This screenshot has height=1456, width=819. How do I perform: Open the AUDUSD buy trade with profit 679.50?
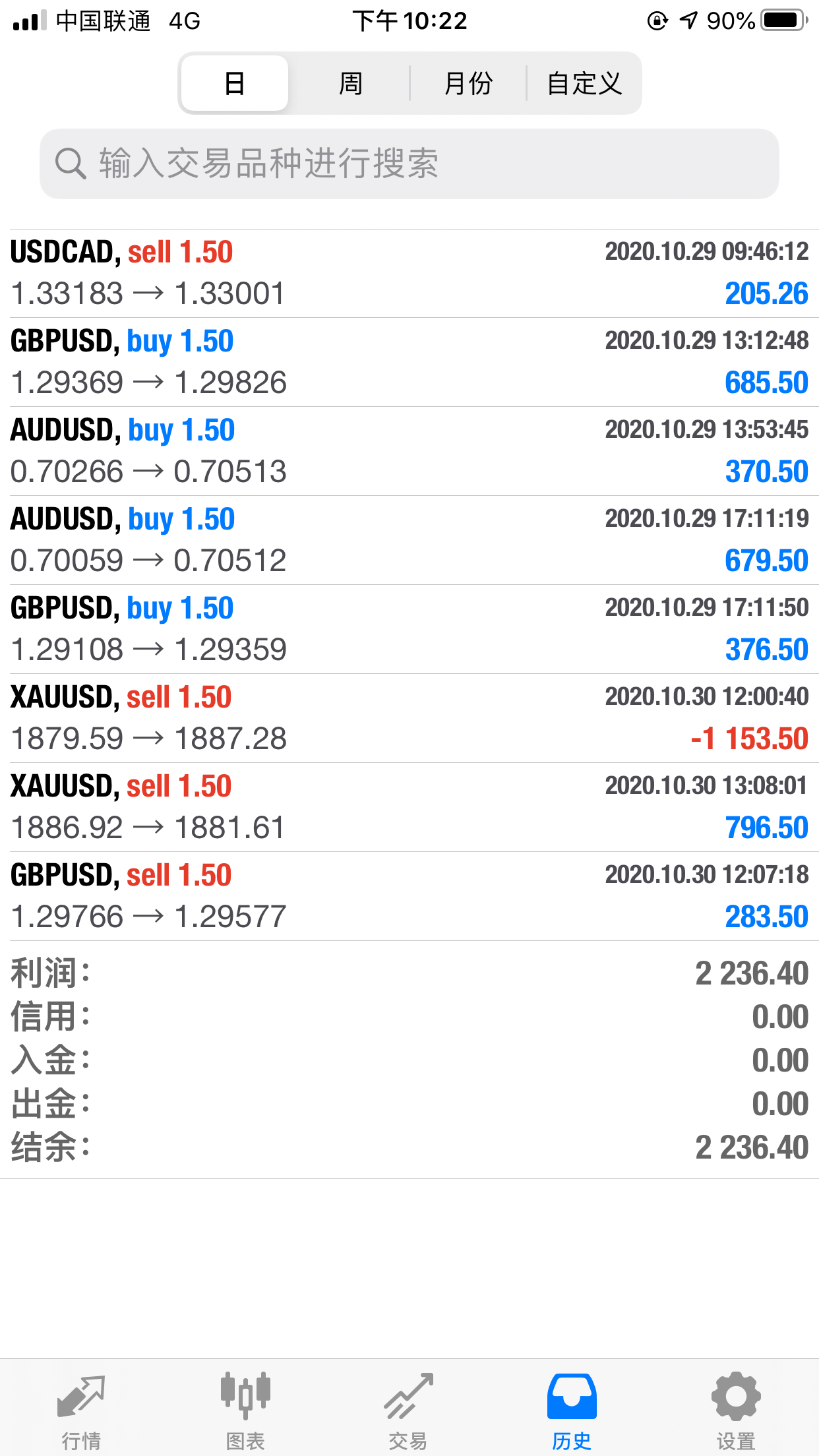409,540
